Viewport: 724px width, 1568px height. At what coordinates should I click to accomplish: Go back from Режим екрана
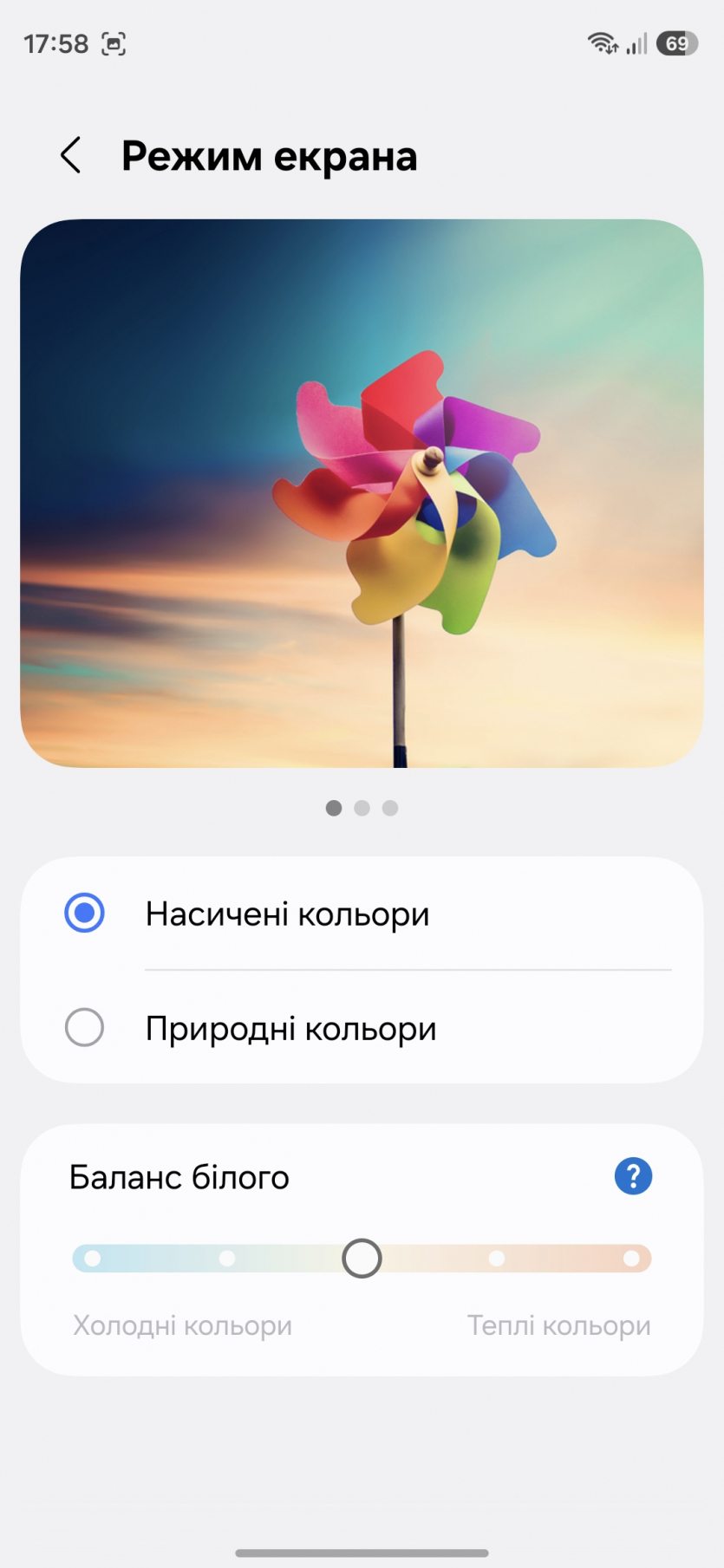click(x=71, y=156)
